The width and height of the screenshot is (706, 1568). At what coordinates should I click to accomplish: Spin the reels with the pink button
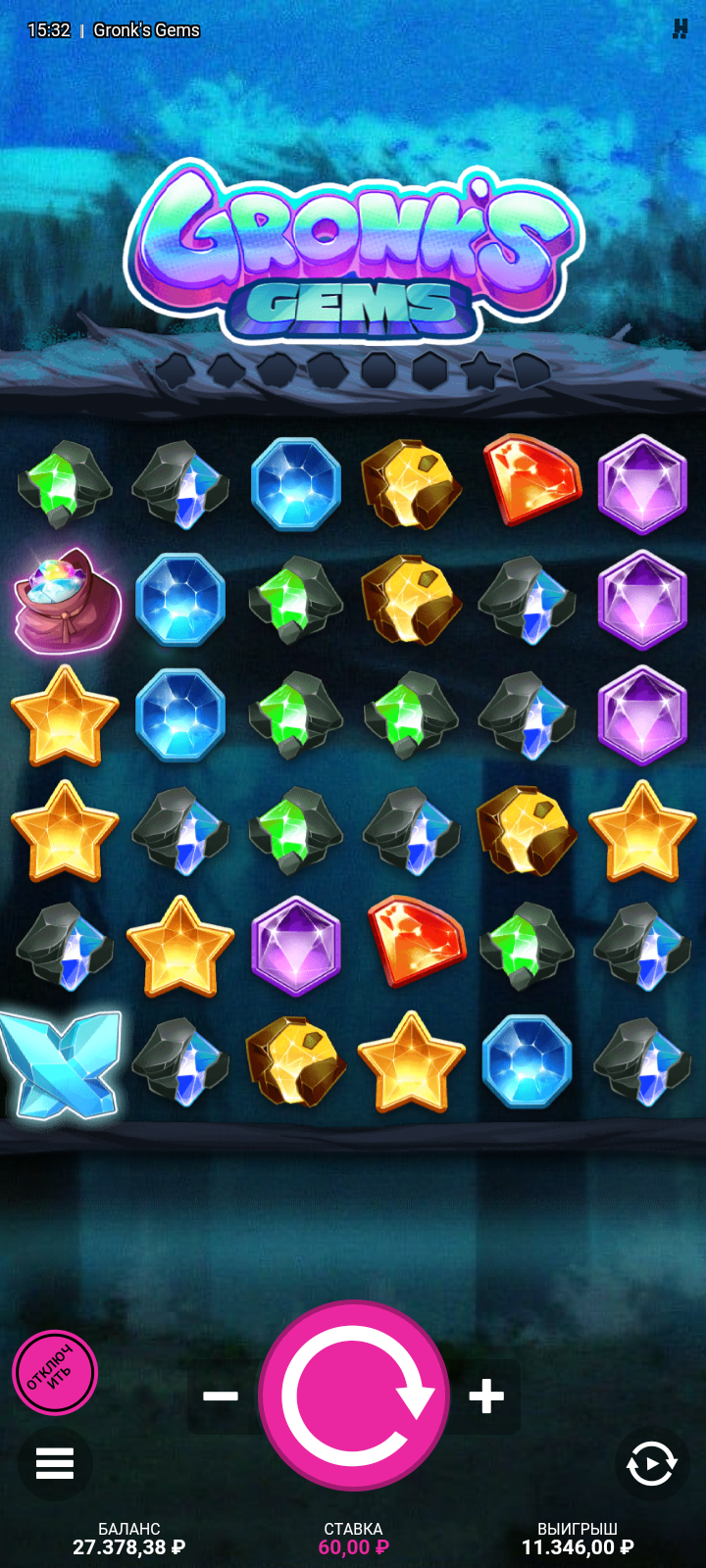tap(354, 1396)
